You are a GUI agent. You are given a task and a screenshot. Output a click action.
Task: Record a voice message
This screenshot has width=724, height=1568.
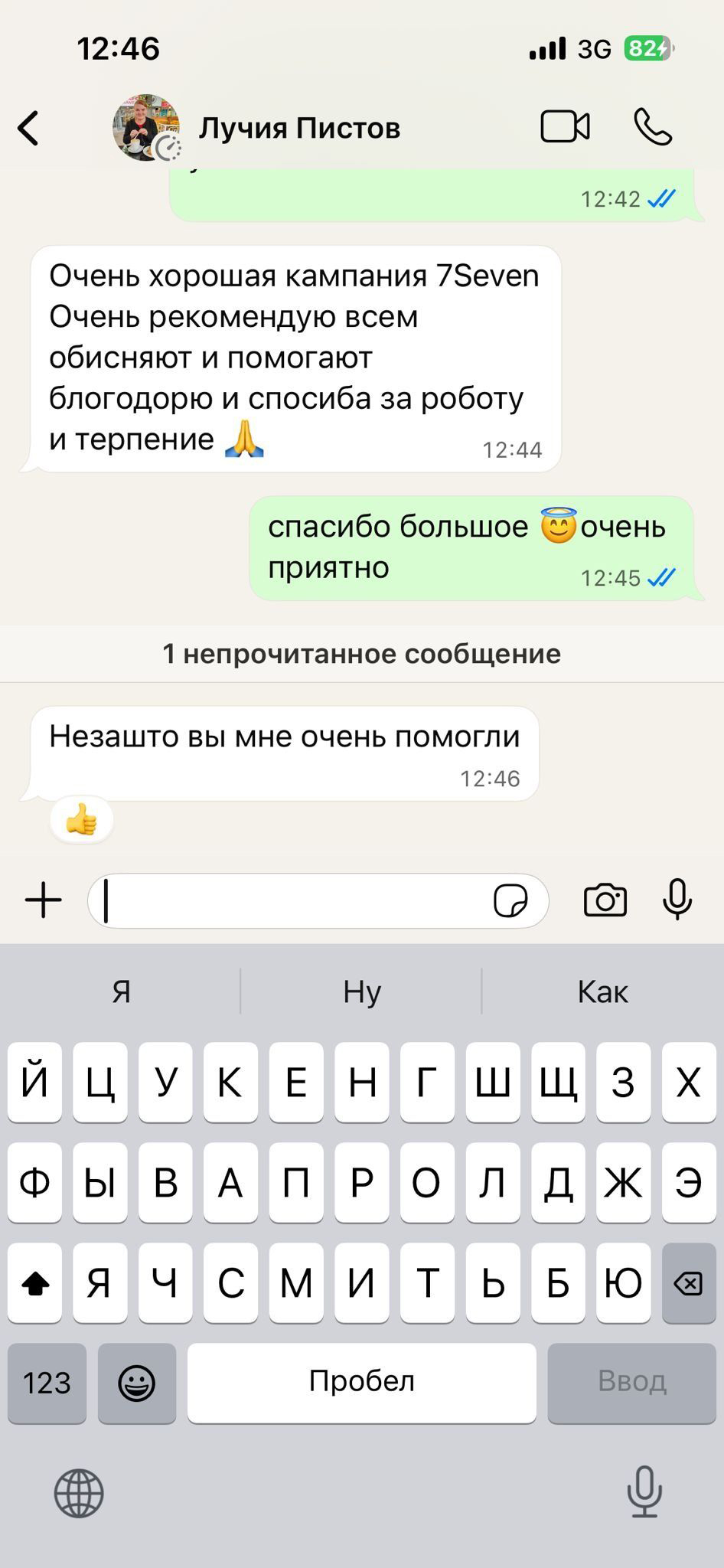pyautogui.click(x=677, y=899)
